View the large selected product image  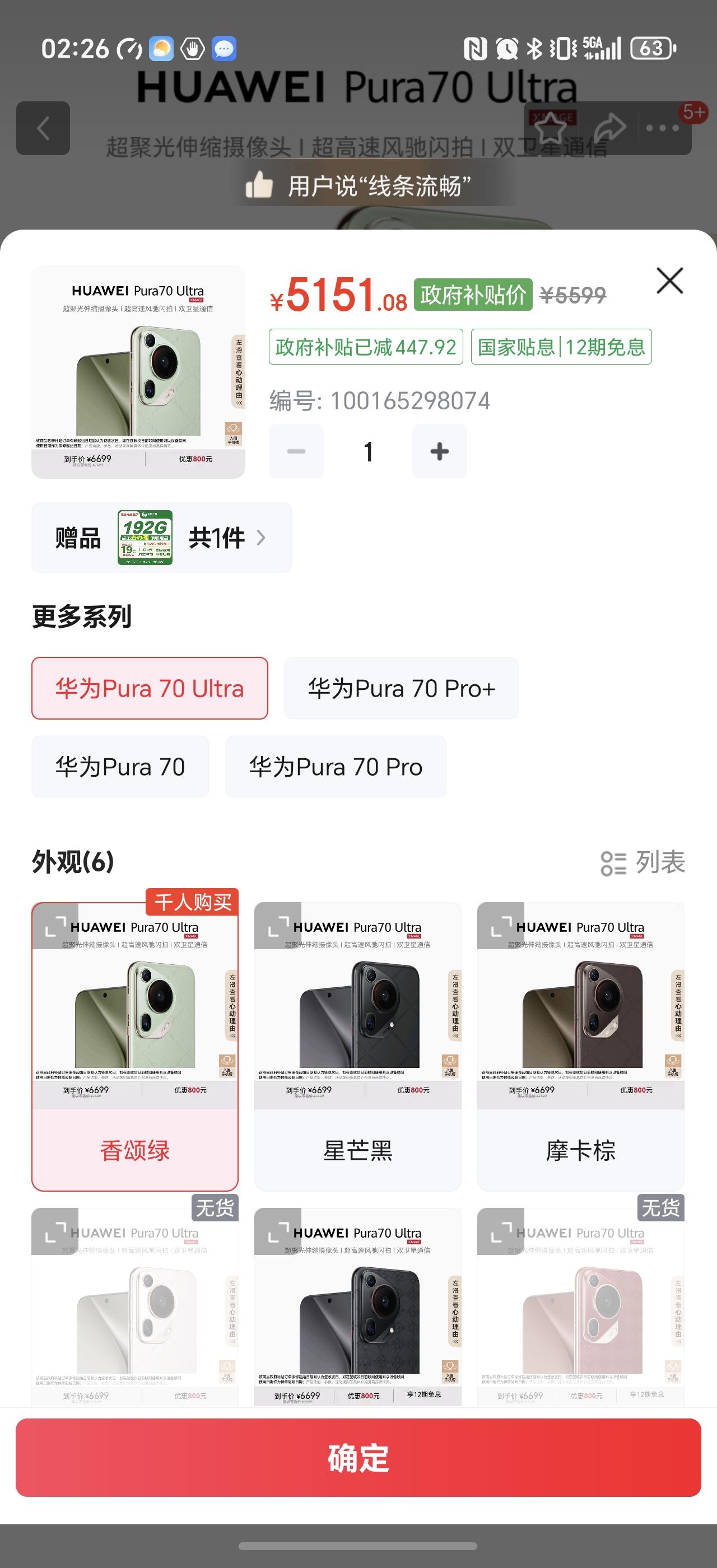pyautogui.click(x=138, y=371)
